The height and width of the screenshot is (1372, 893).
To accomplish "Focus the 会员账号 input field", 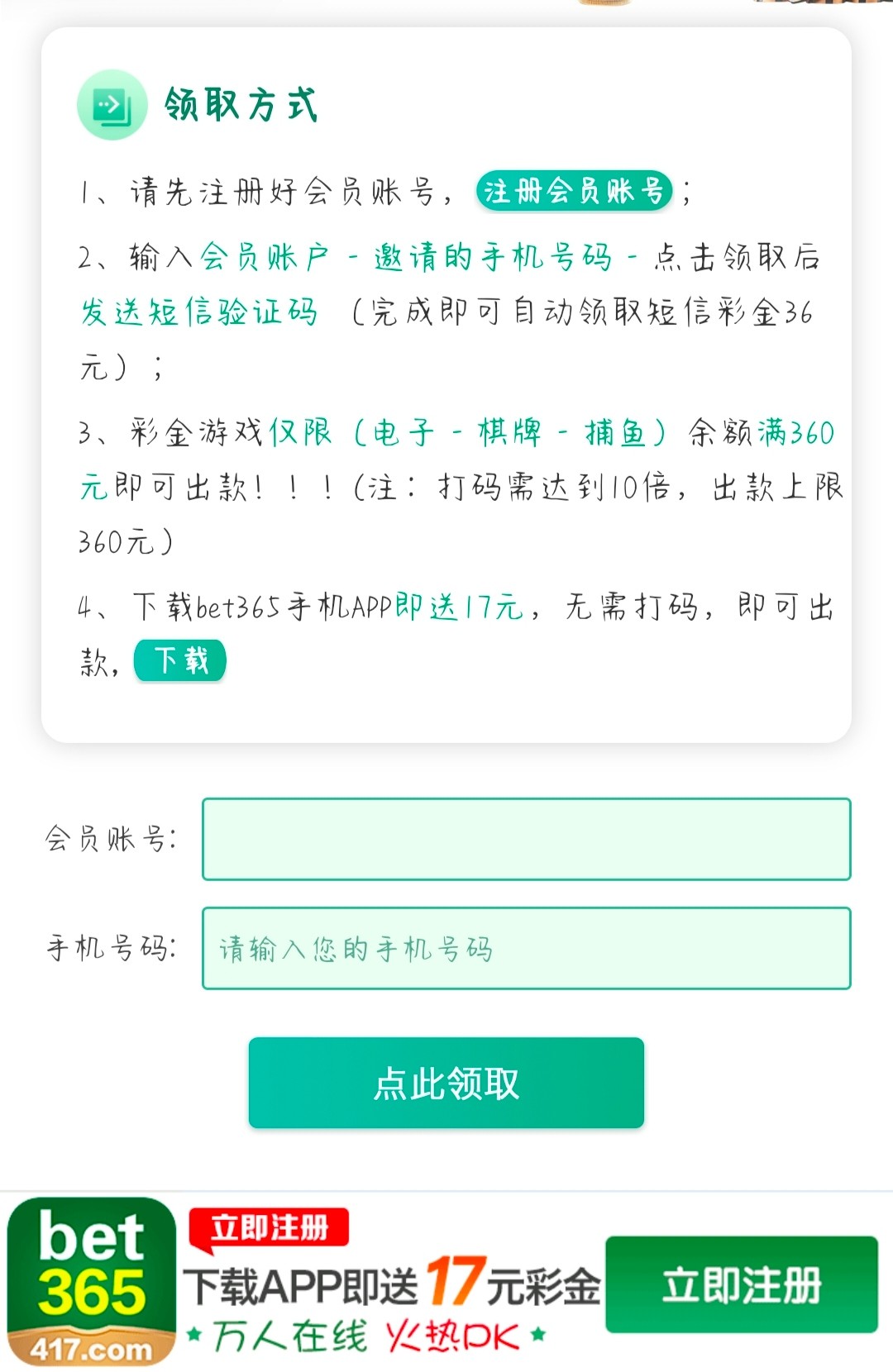I will pos(526,839).
